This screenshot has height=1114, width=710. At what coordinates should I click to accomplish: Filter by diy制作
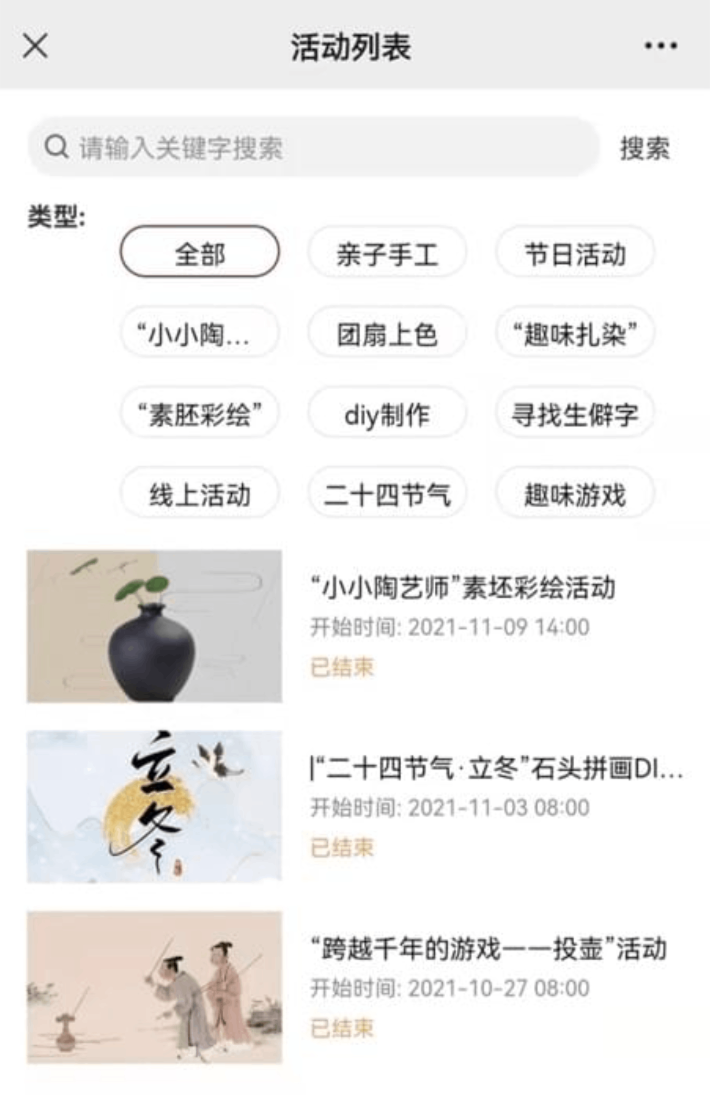click(387, 414)
